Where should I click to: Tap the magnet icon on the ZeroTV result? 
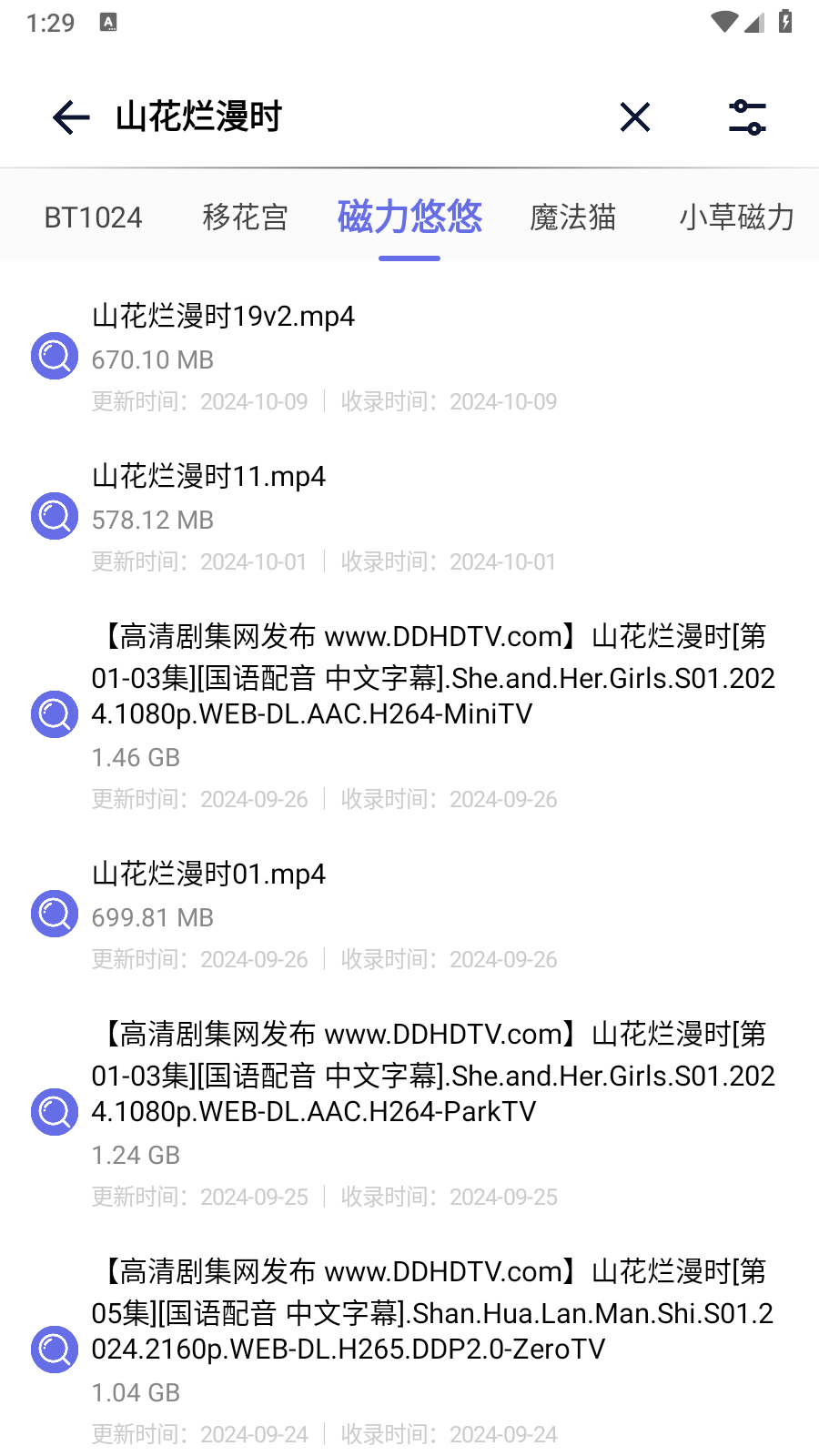[x=54, y=1350]
